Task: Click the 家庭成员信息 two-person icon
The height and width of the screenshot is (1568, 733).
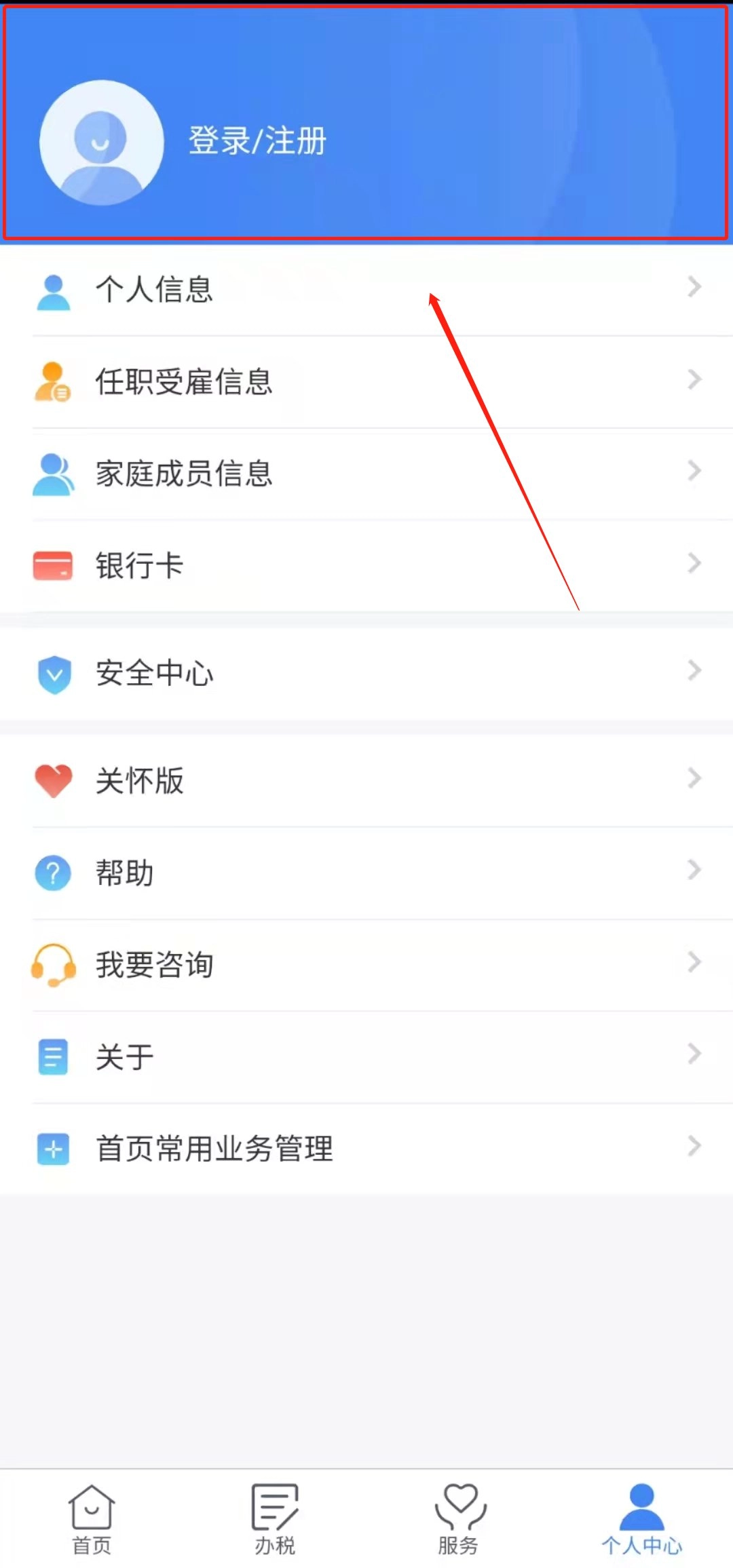Action: 53,473
